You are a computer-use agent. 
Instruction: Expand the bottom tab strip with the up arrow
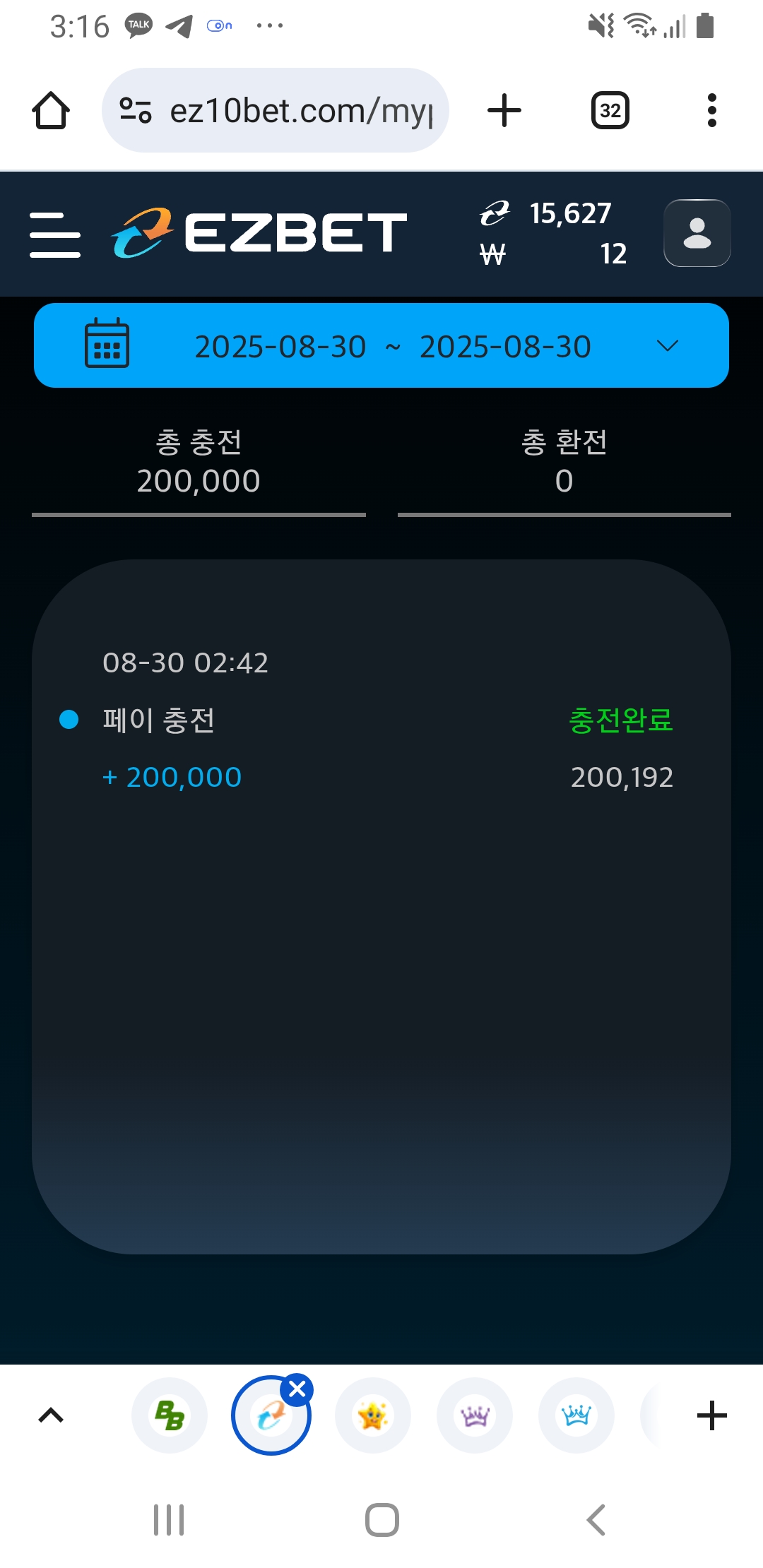51,1415
